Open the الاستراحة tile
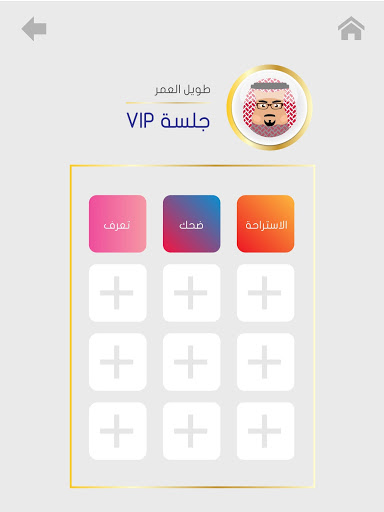Viewport: 384px width, 512px height. pyautogui.click(x=265, y=224)
